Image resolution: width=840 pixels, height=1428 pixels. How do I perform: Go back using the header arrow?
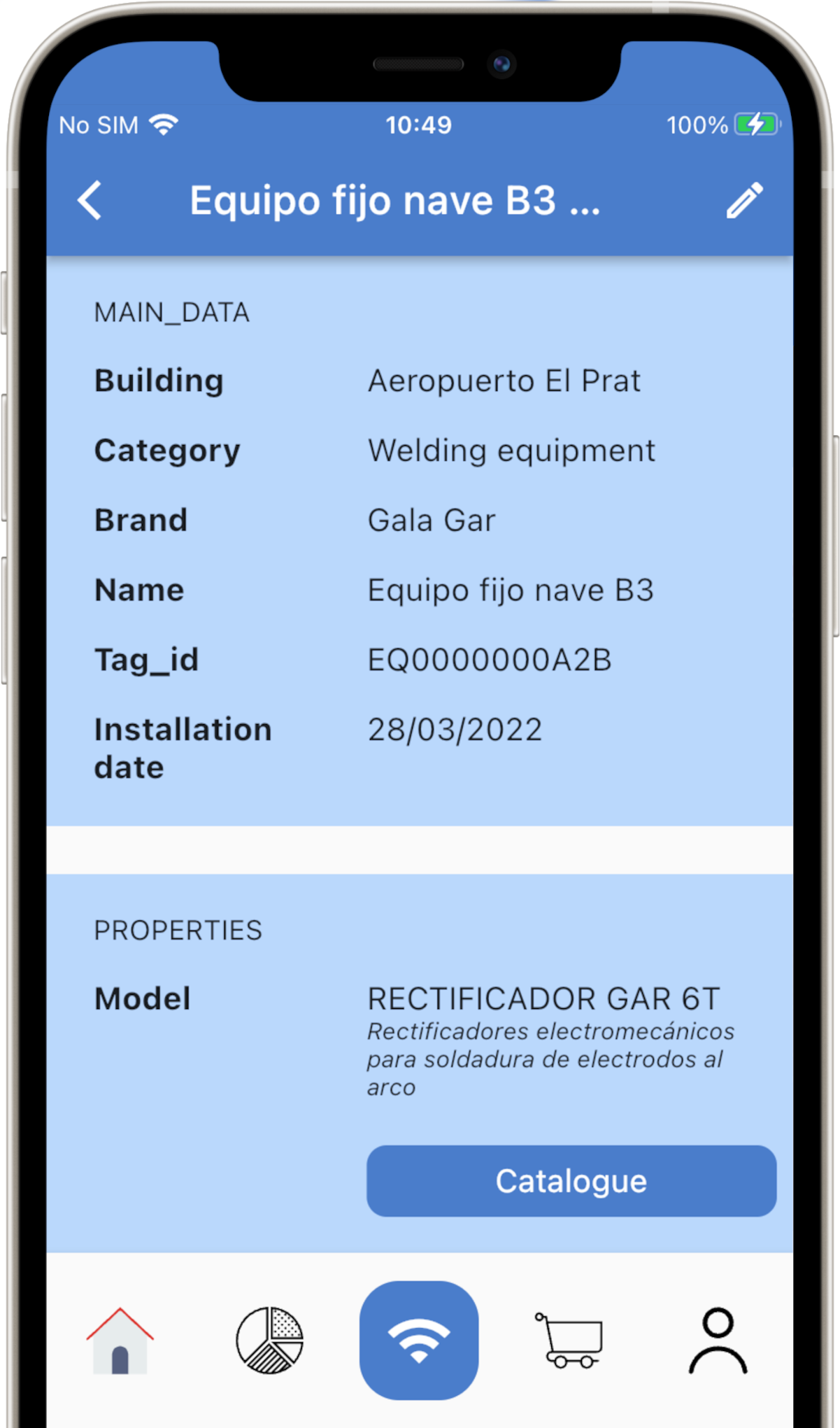pyautogui.click(x=90, y=201)
